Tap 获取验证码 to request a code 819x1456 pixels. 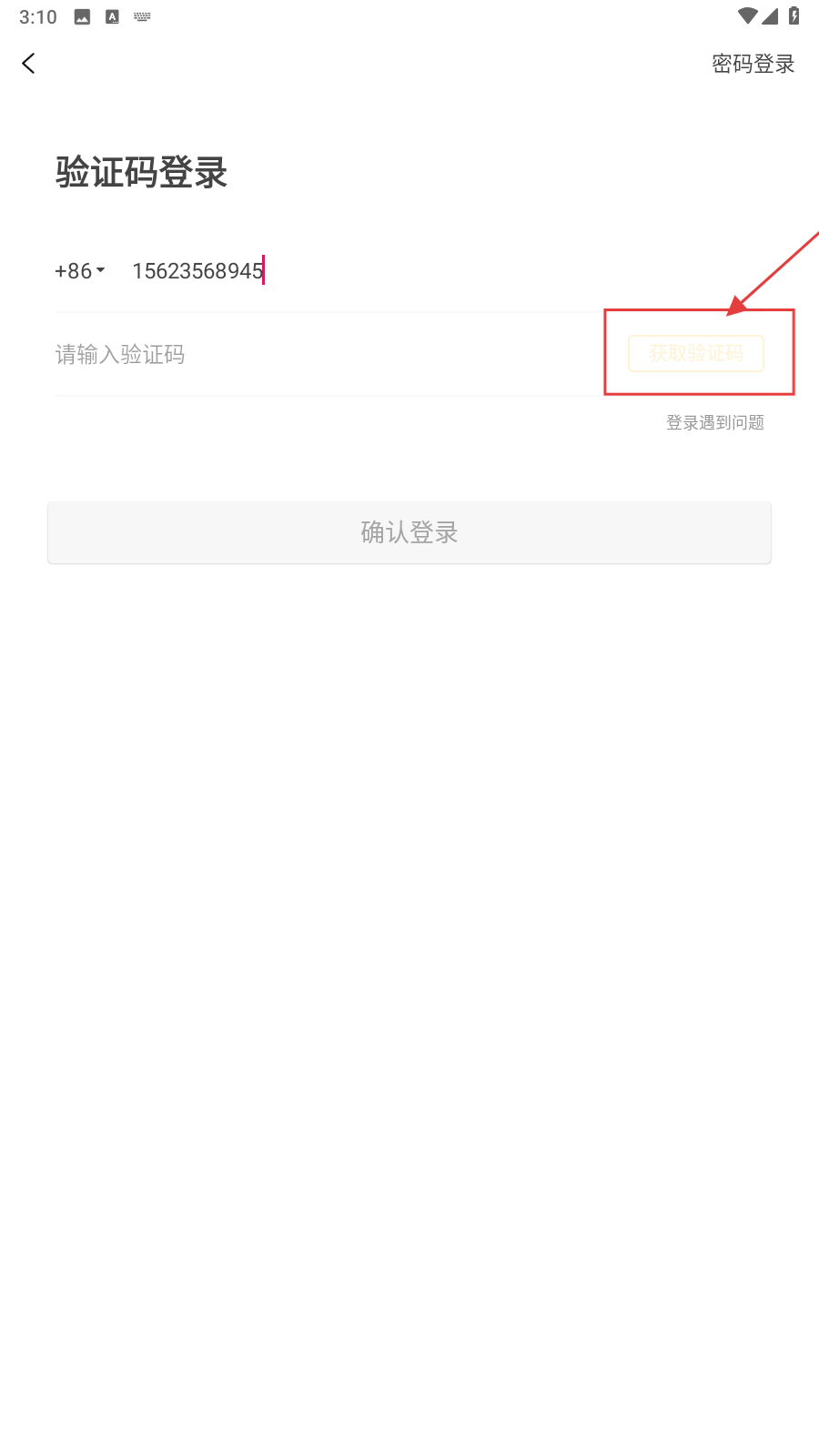[695, 353]
